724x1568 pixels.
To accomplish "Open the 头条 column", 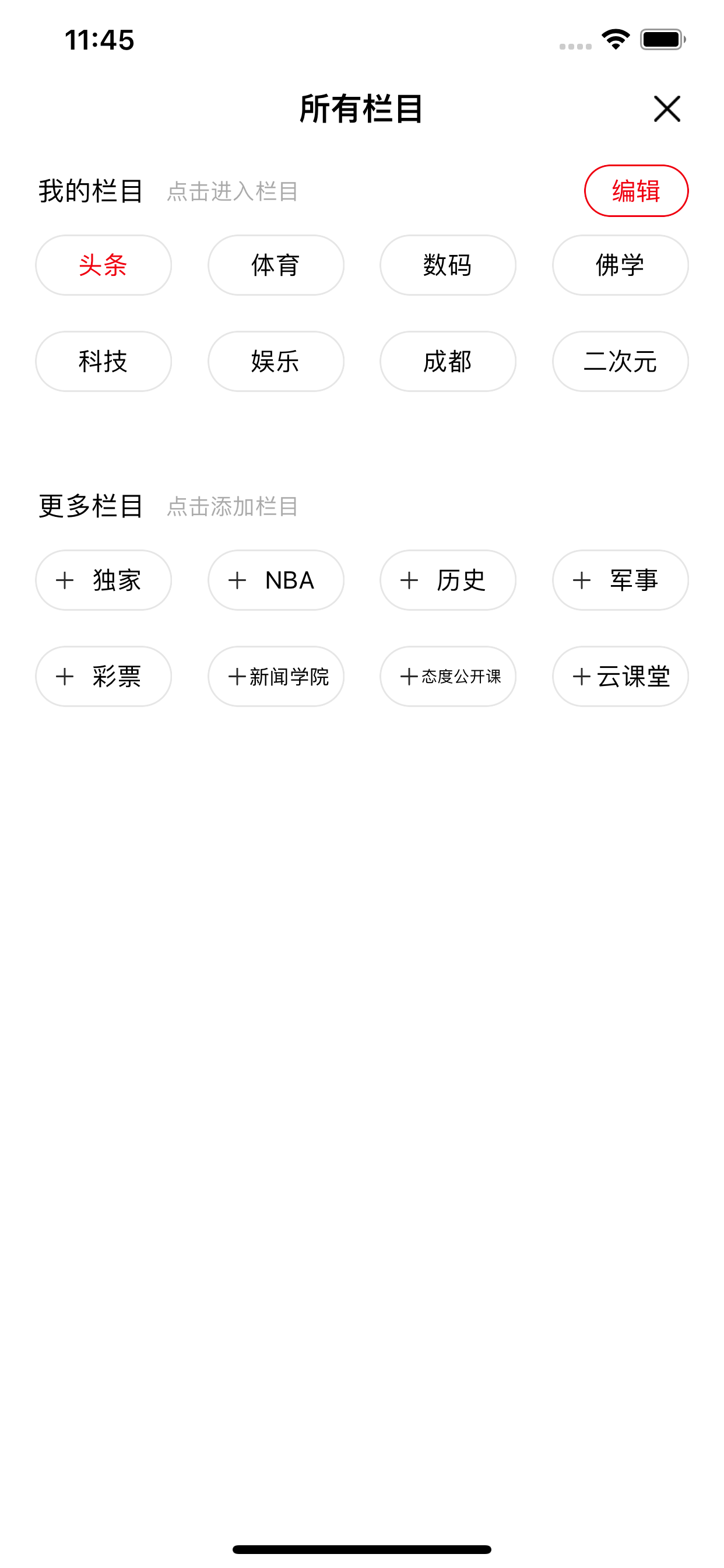I will click(103, 265).
